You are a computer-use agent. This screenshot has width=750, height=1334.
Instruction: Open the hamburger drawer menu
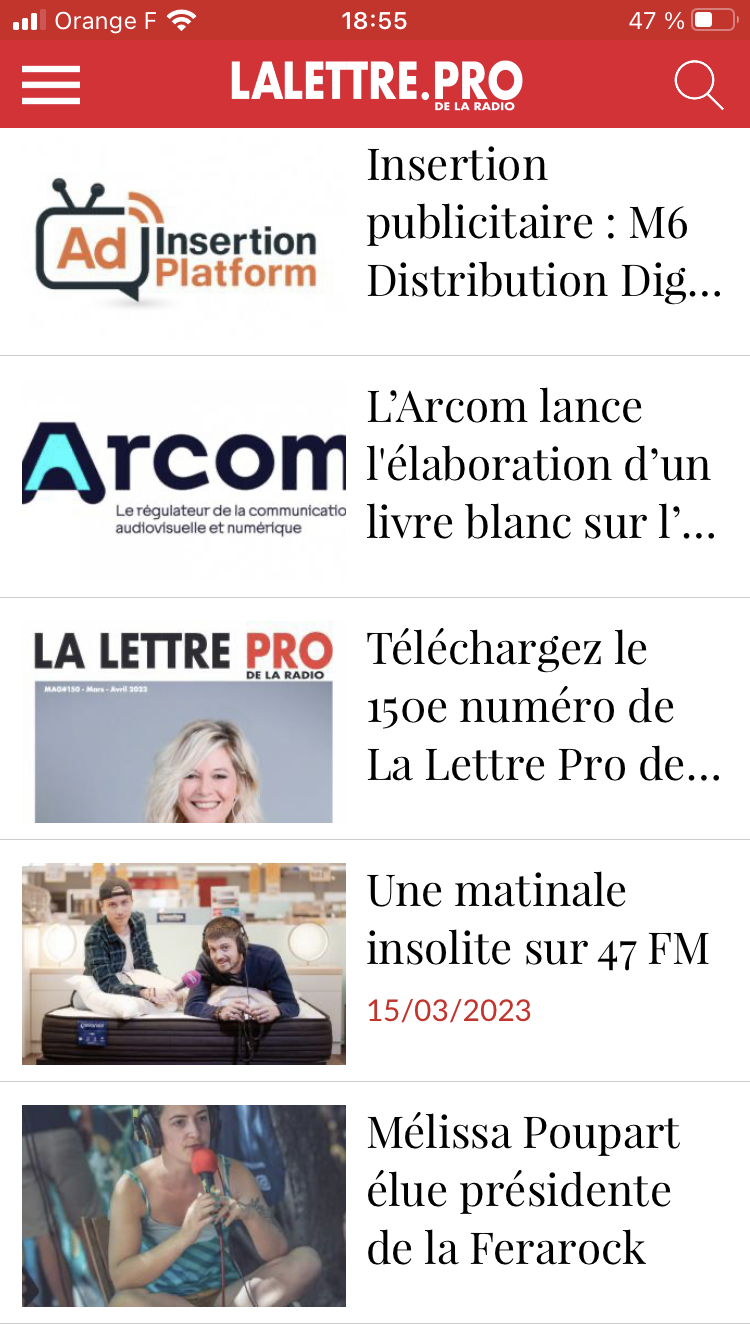click(x=51, y=84)
